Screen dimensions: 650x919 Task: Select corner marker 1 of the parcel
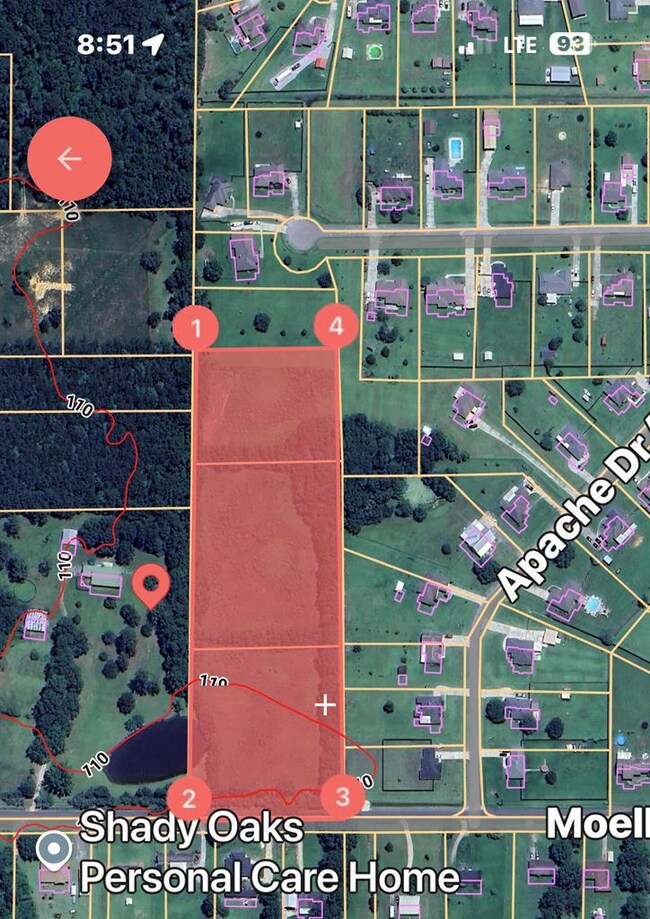(196, 328)
